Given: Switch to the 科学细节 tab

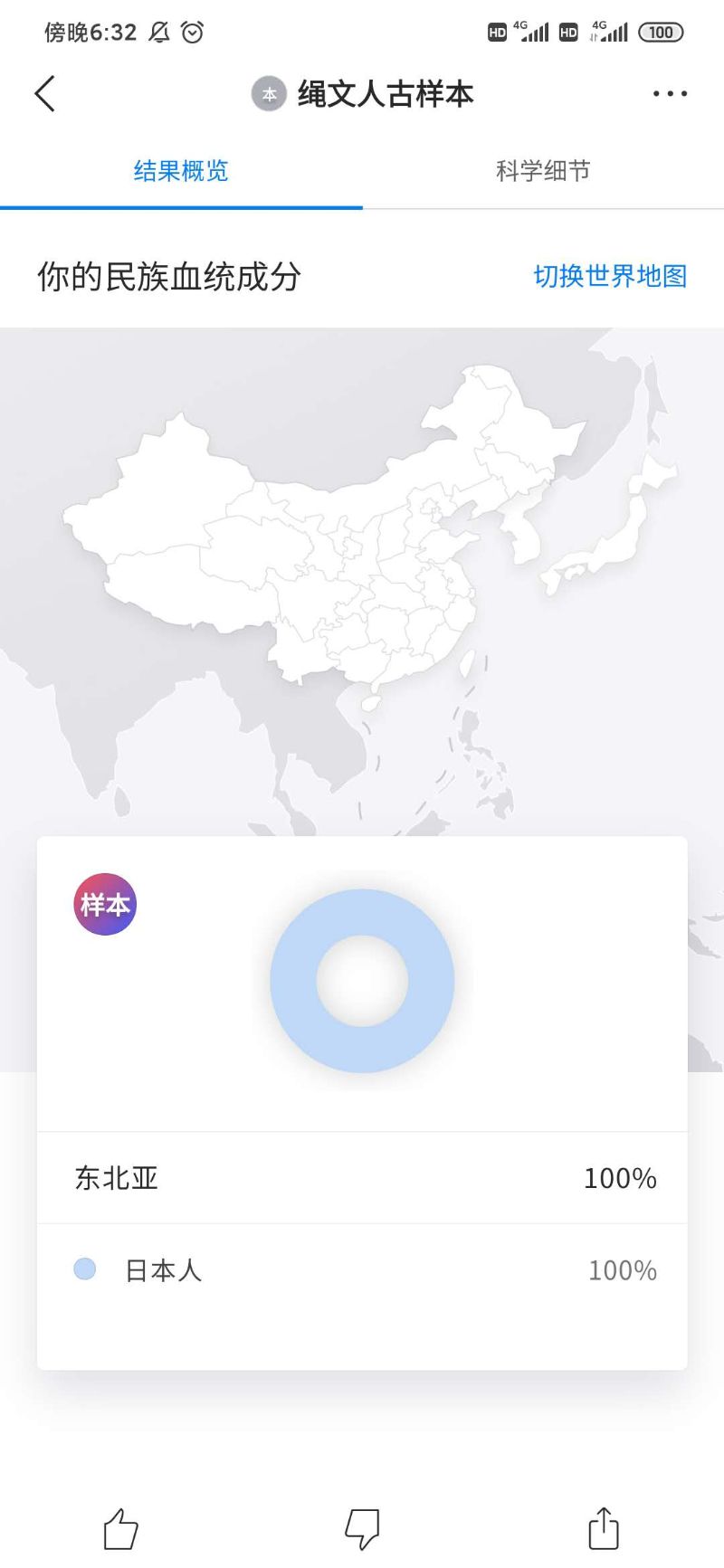Looking at the screenshot, I should (x=543, y=171).
